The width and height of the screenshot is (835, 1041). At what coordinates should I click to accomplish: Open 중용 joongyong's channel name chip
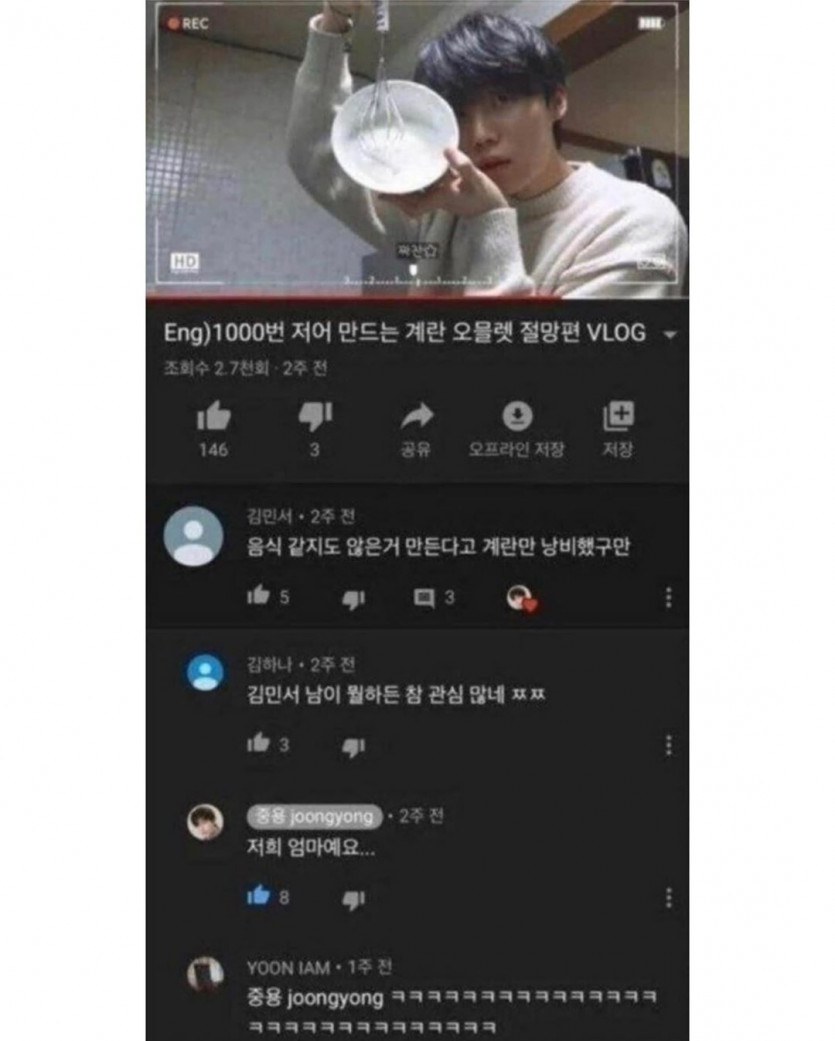tap(314, 817)
